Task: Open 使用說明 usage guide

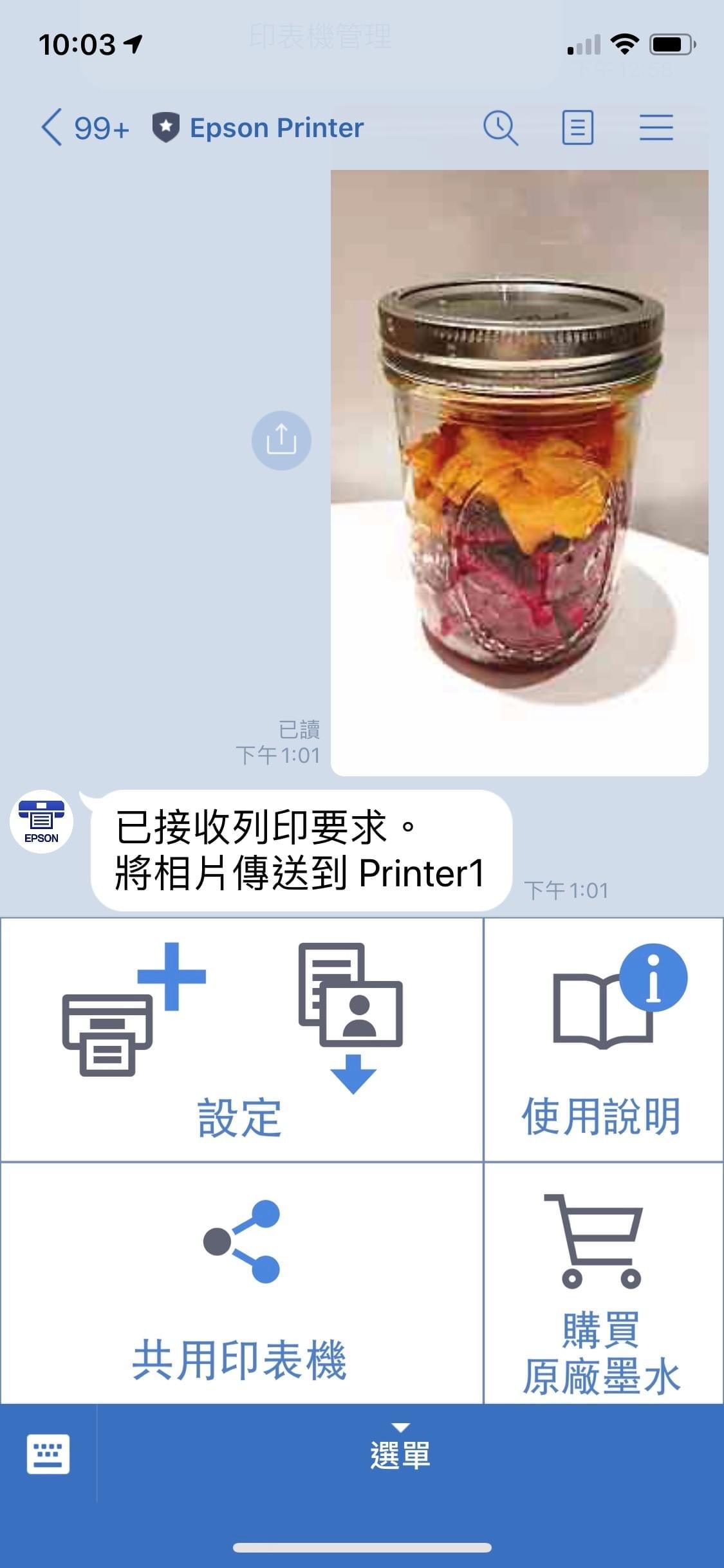Action: click(x=602, y=1040)
